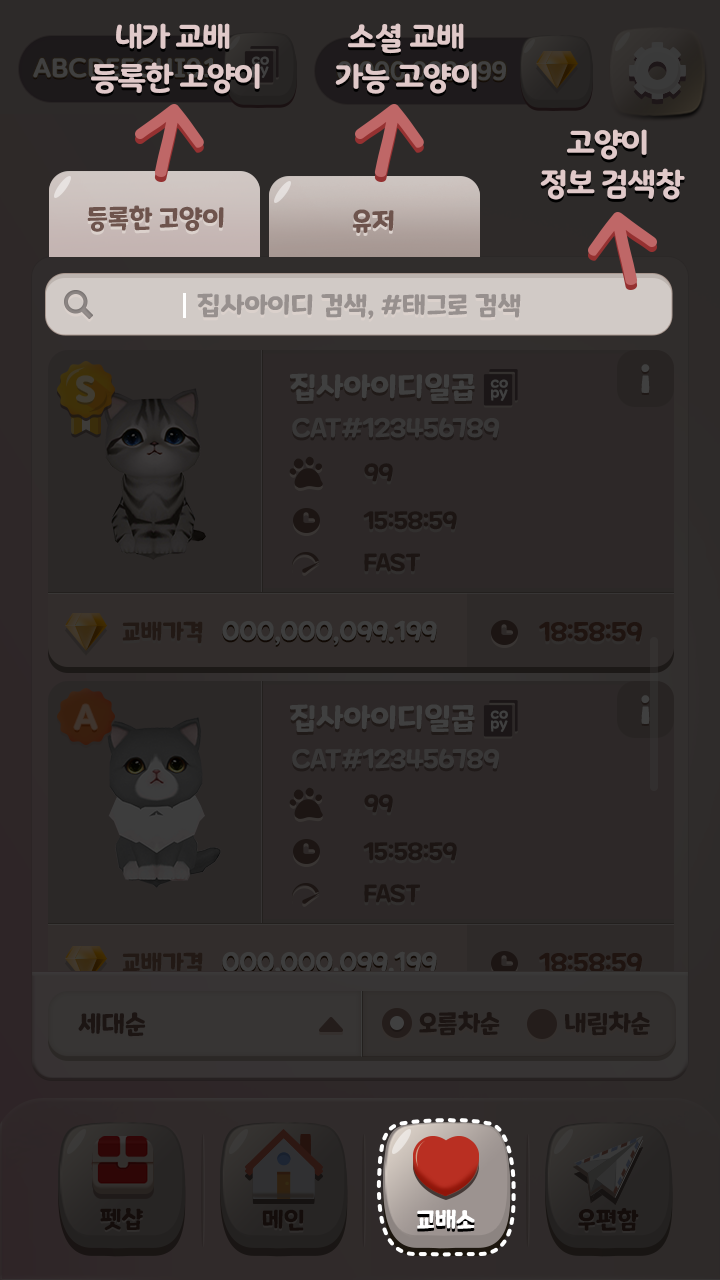720x1280 pixels.
Task: Open info for the S-grade cat
Action: 645,379
